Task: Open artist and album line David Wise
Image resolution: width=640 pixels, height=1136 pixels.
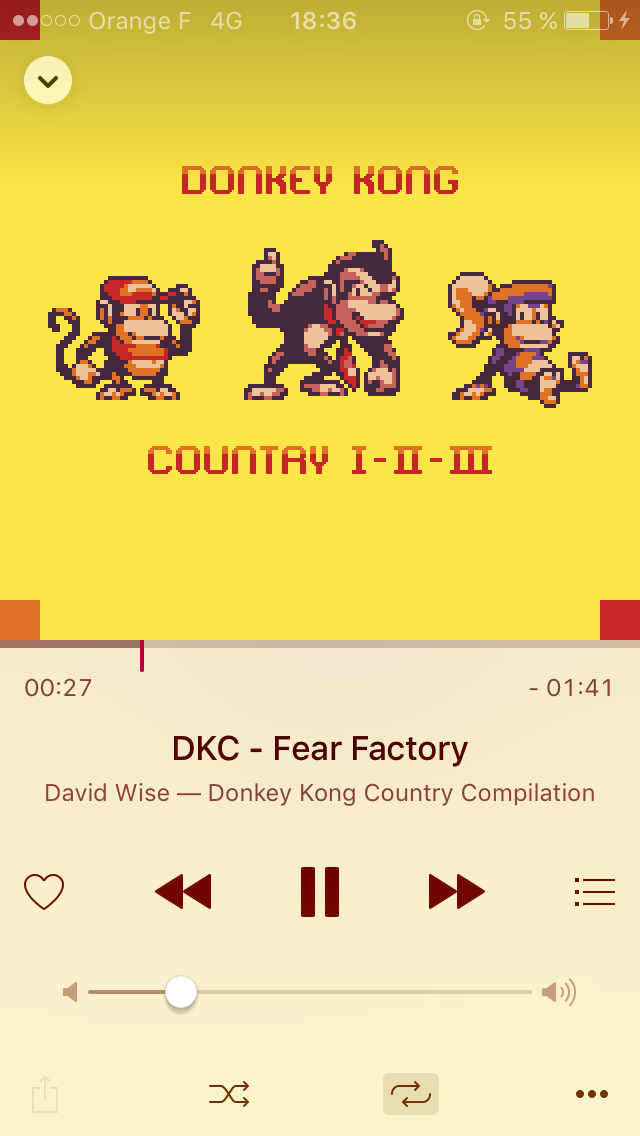Action: pyautogui.click(x=320, y=793)
